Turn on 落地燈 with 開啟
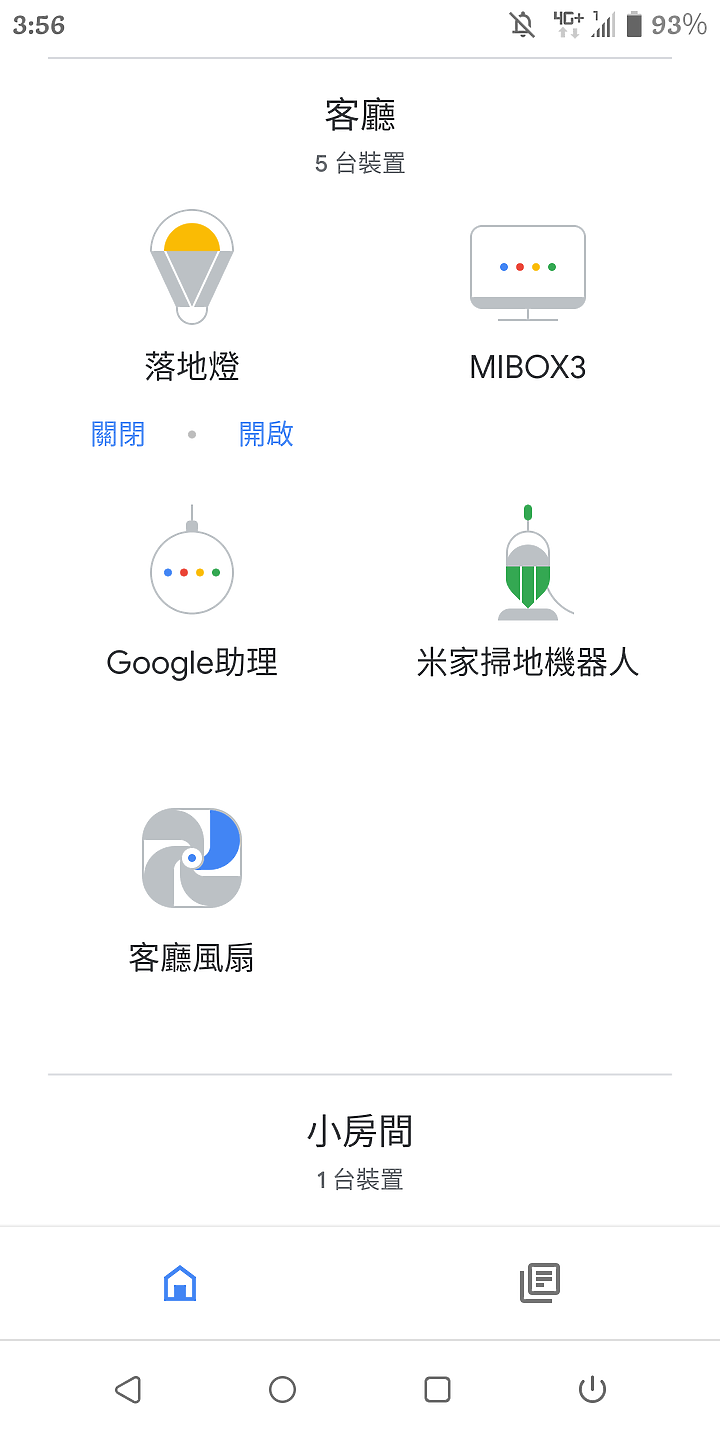The image size is (720, 1440). coord(266,434)
